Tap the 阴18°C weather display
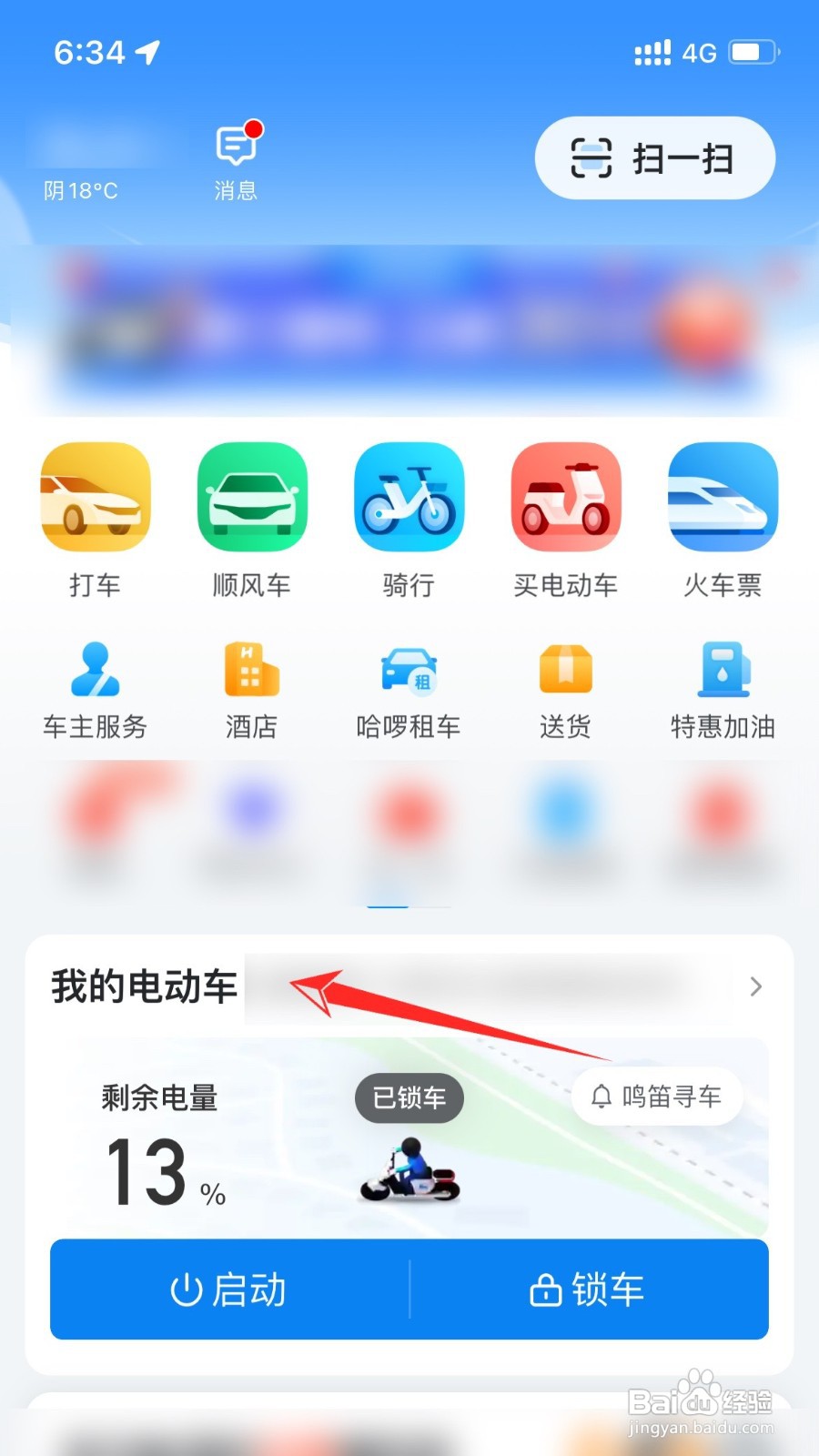 point(80,189)
